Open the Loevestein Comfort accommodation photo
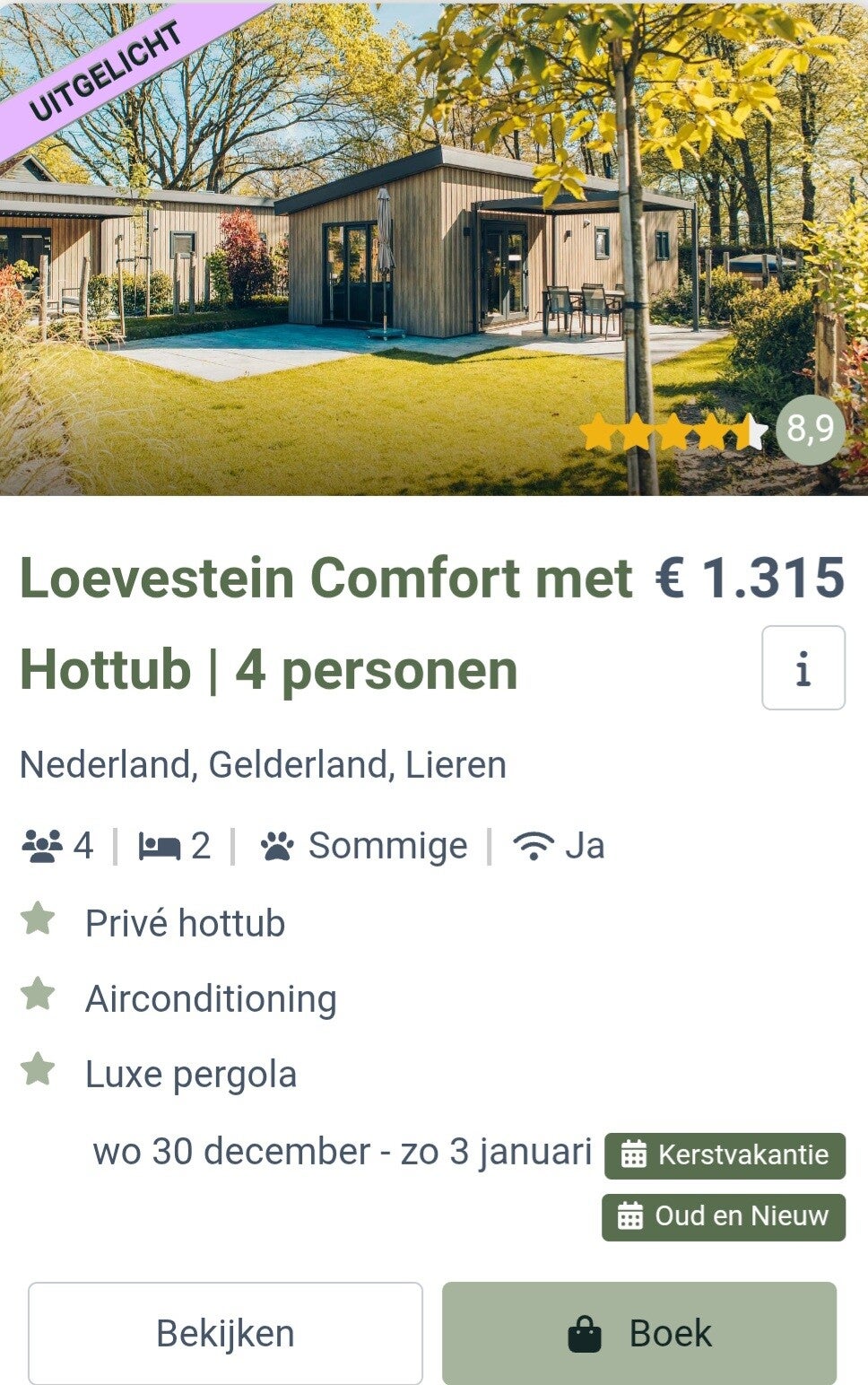This screenshot has height=1385, width=868. point(434,248)
